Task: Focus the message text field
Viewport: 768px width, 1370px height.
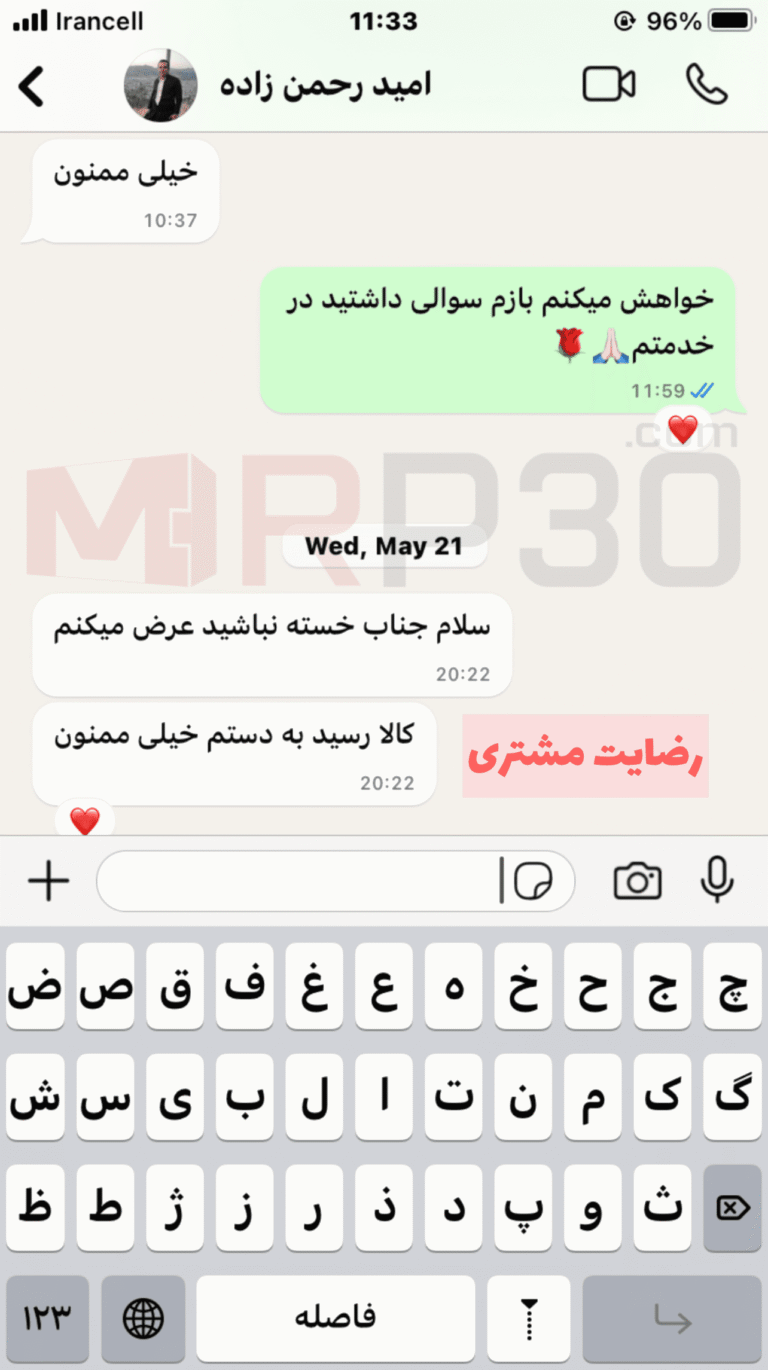Action: tap(300, 881)
